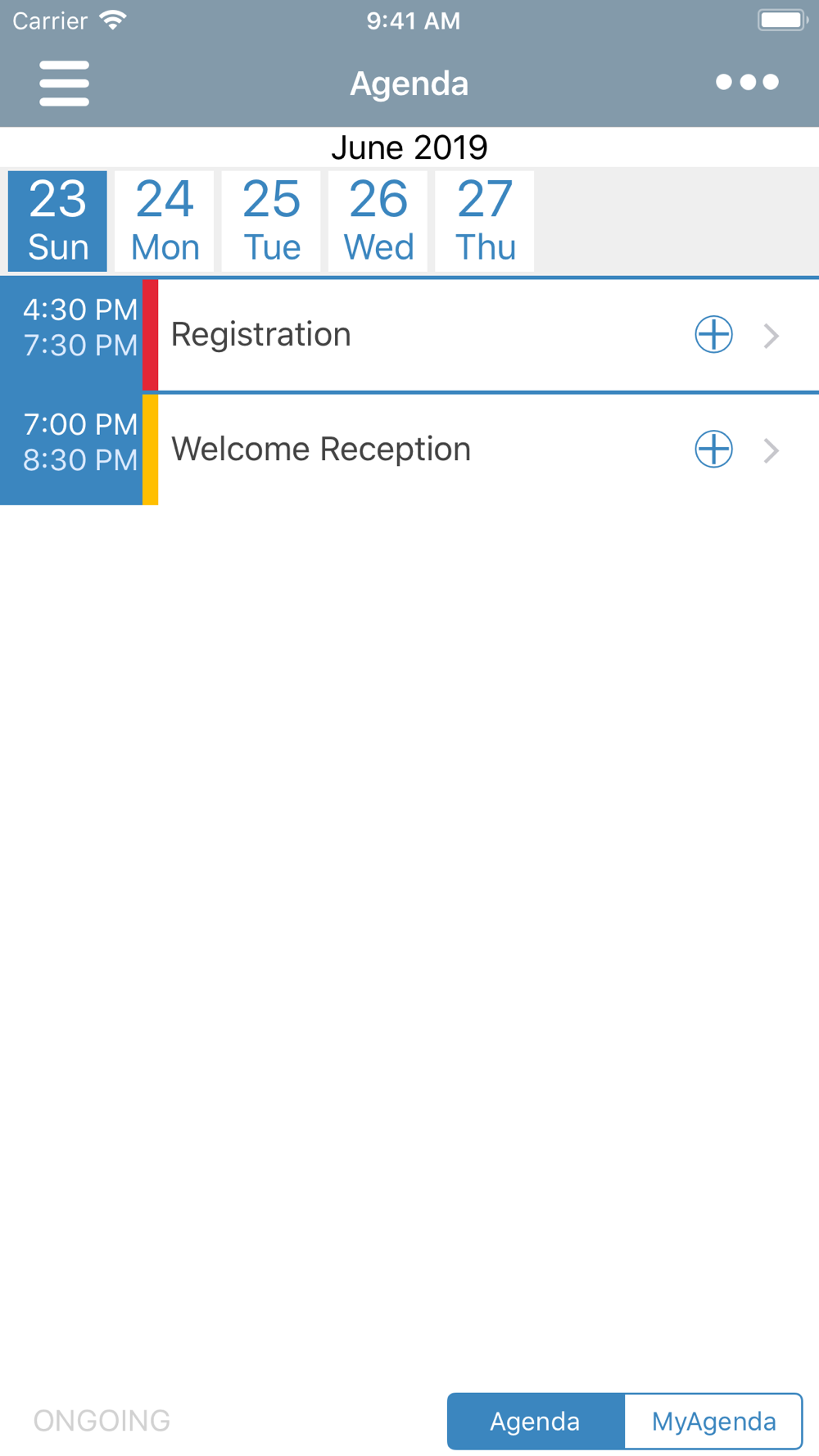Open the three-dot overflow menu

click(x=746, y=82)
